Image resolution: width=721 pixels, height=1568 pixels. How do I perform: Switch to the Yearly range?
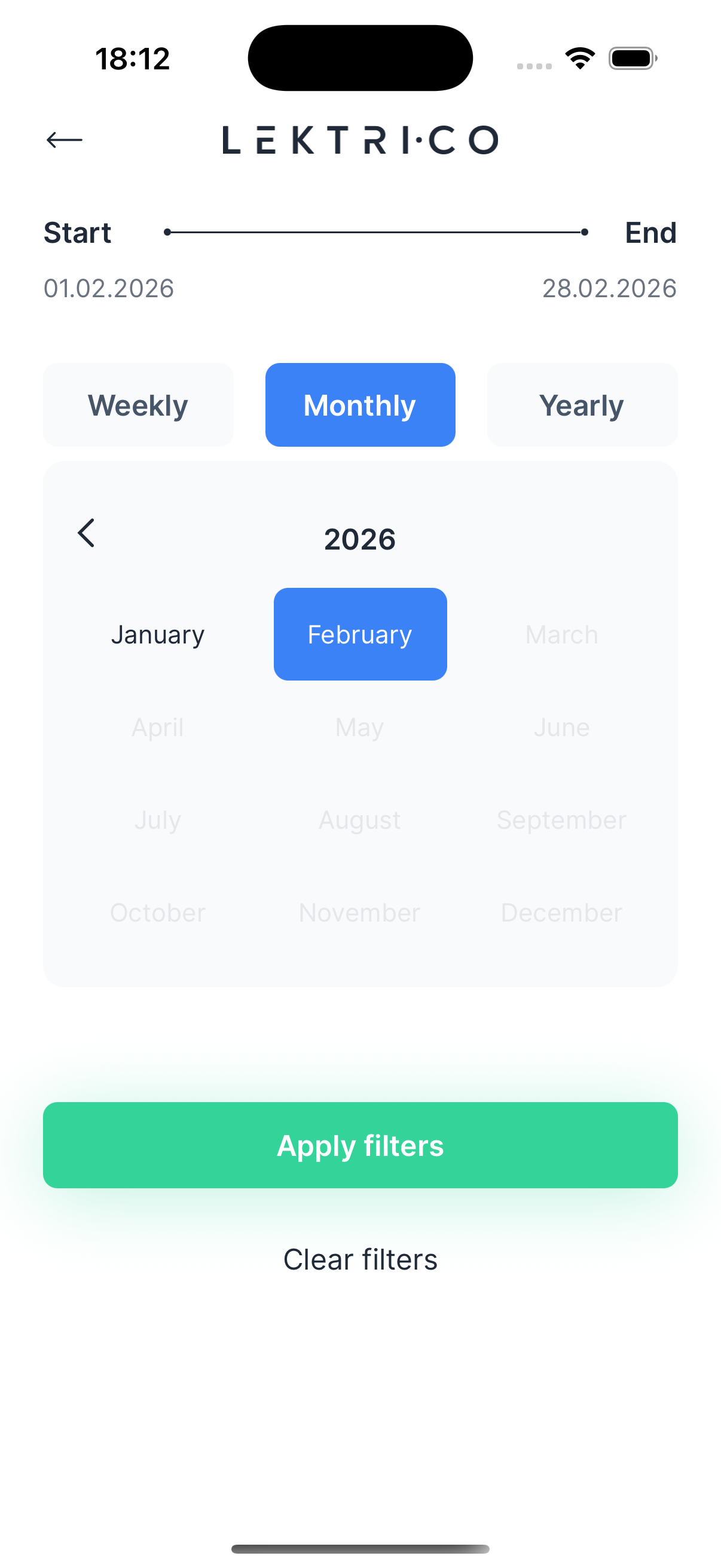tap(582, 405)
